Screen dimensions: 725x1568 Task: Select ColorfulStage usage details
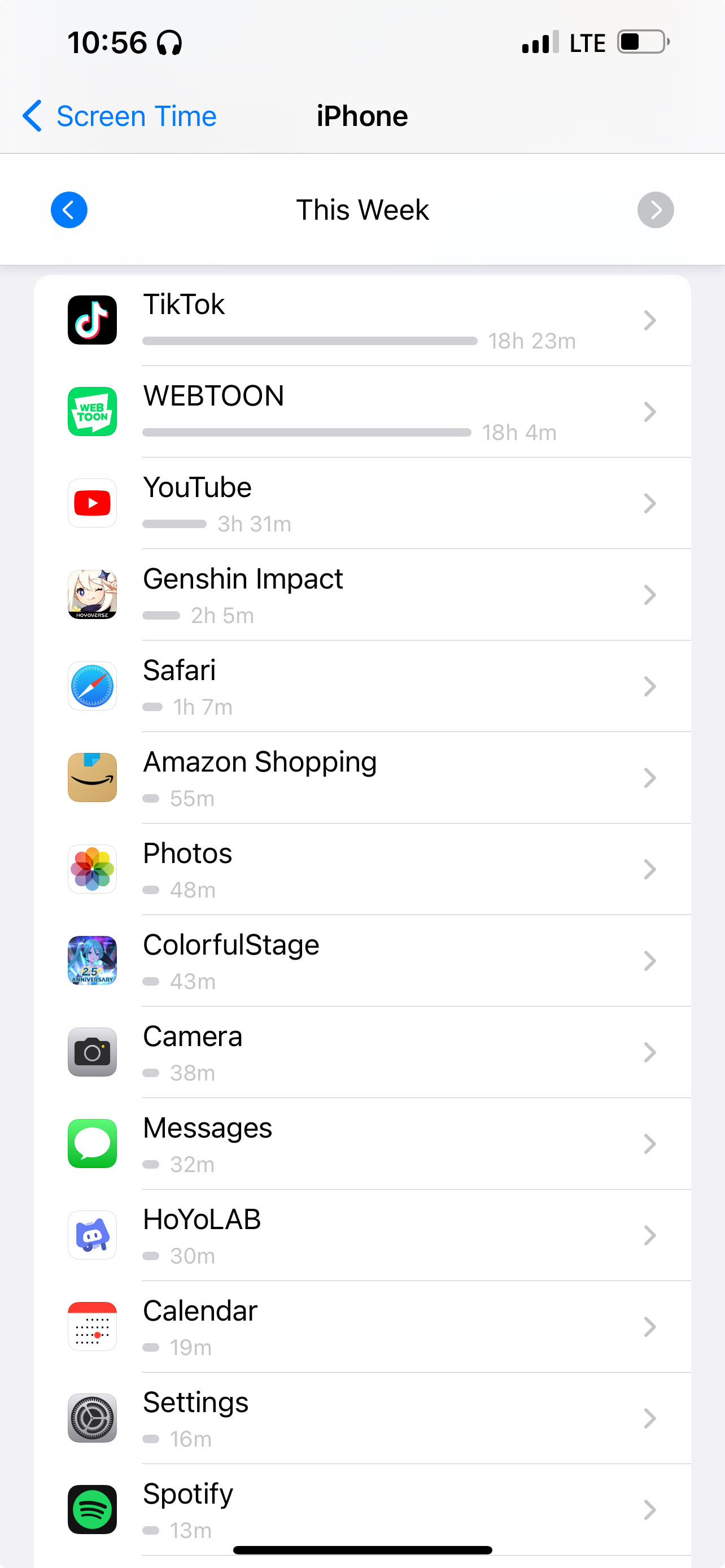tap(361, 961)
